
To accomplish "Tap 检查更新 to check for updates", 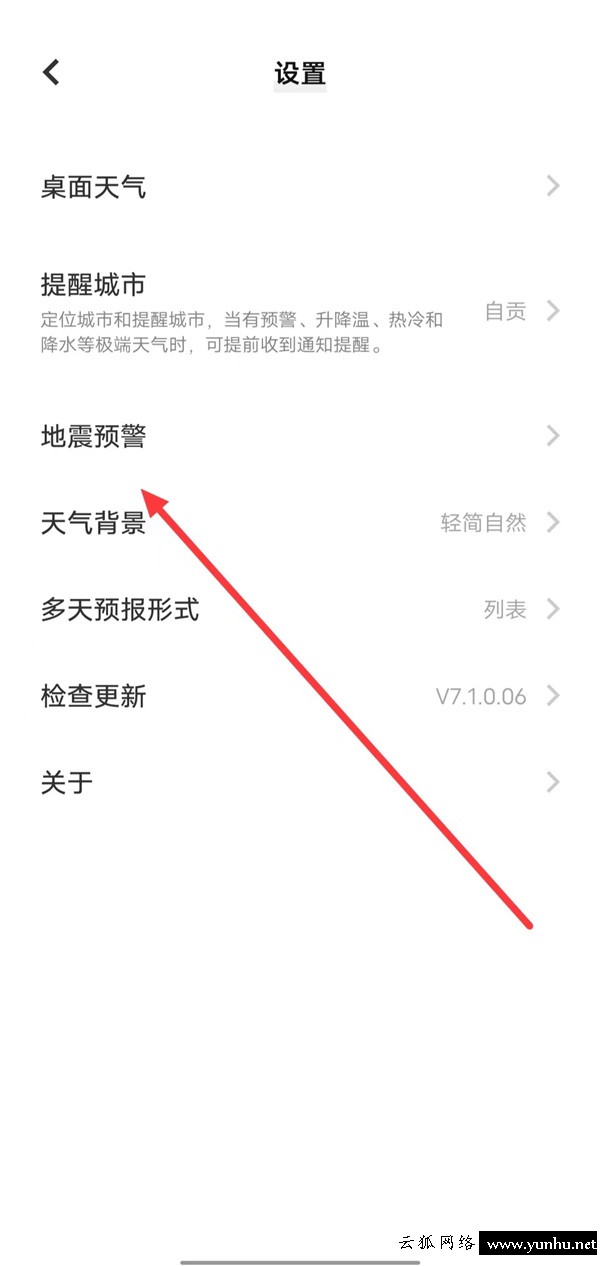I will pos(300,696).
